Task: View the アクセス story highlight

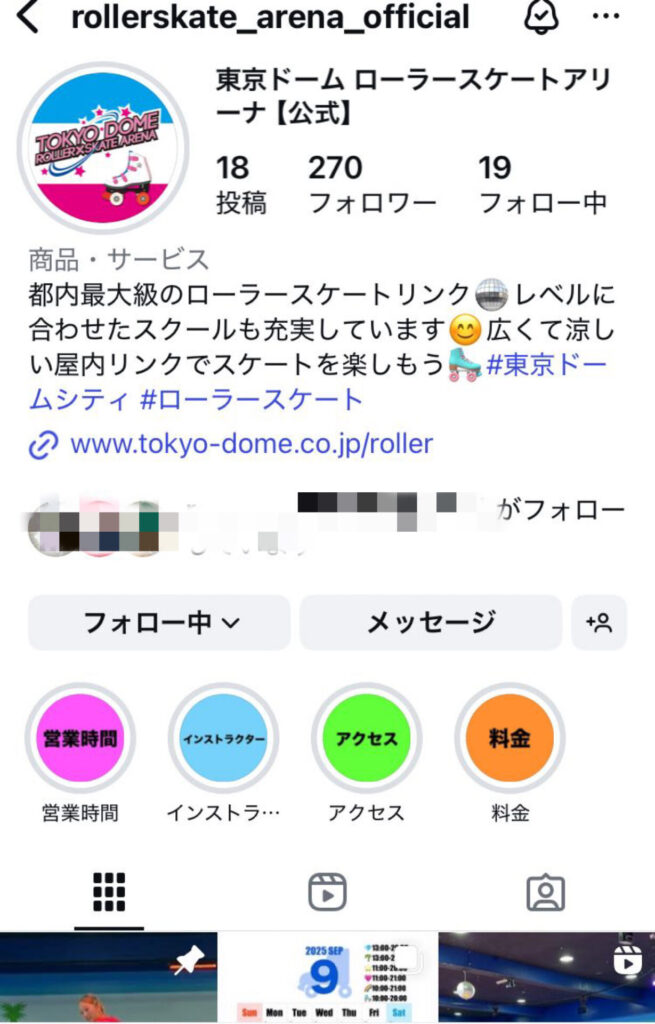Action: click(x=366, y=740)
